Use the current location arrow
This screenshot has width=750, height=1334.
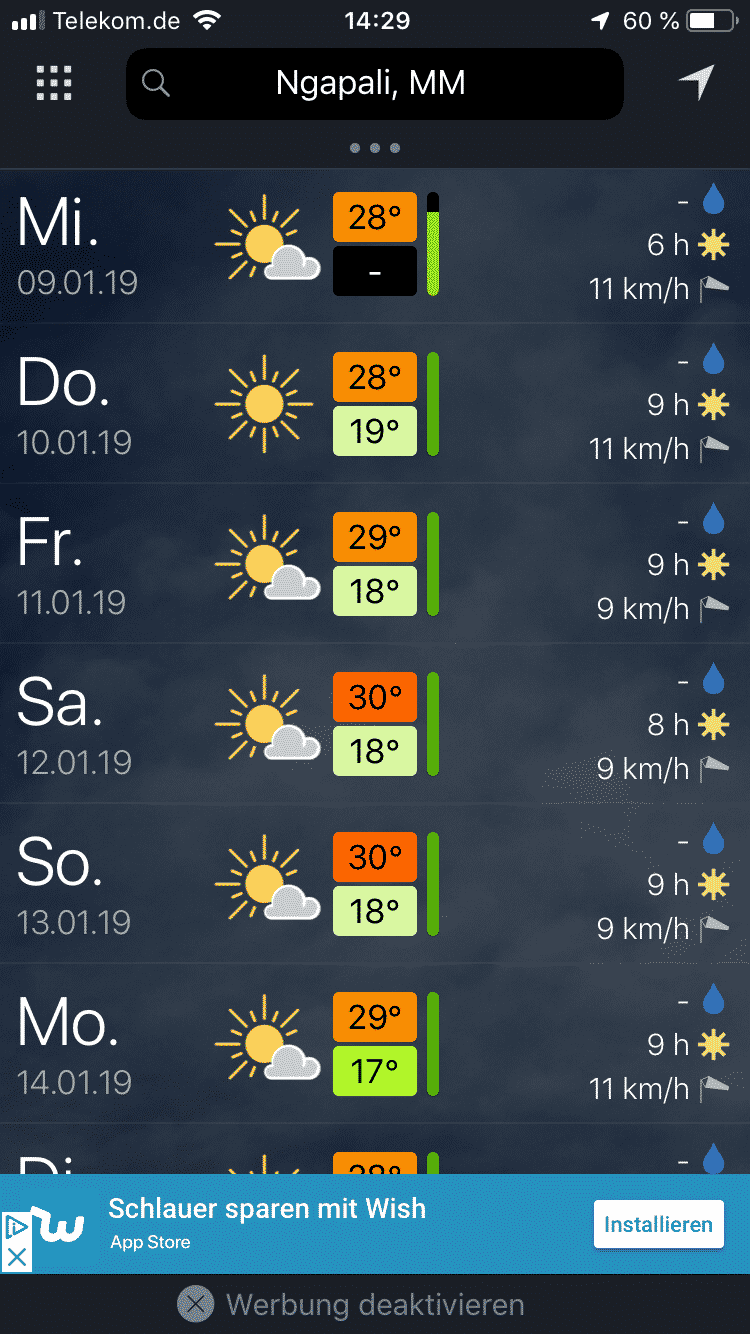click(x=696, y=82)
